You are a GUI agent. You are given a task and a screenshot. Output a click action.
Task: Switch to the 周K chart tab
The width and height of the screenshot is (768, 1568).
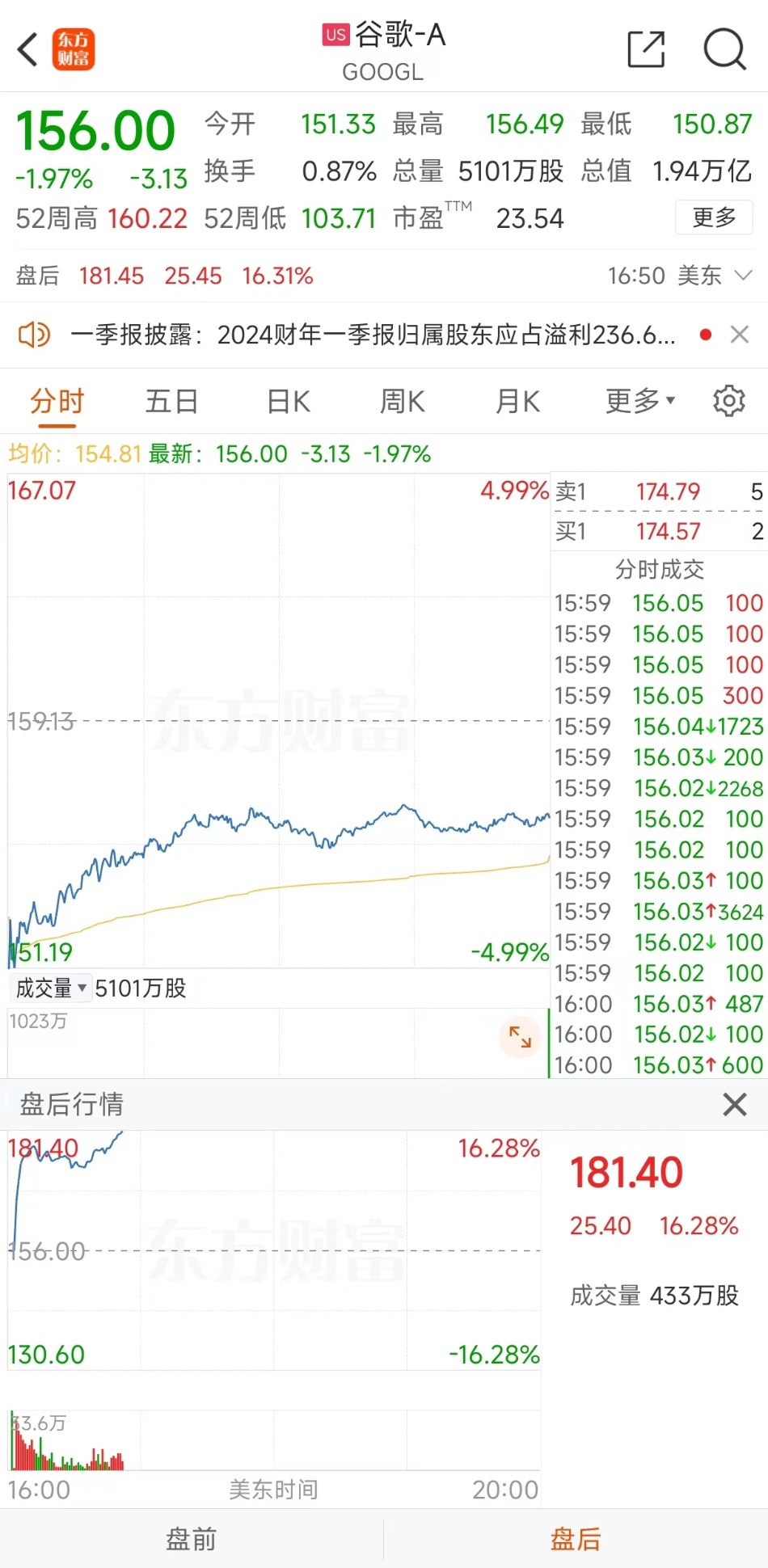[x=403, y=401]
